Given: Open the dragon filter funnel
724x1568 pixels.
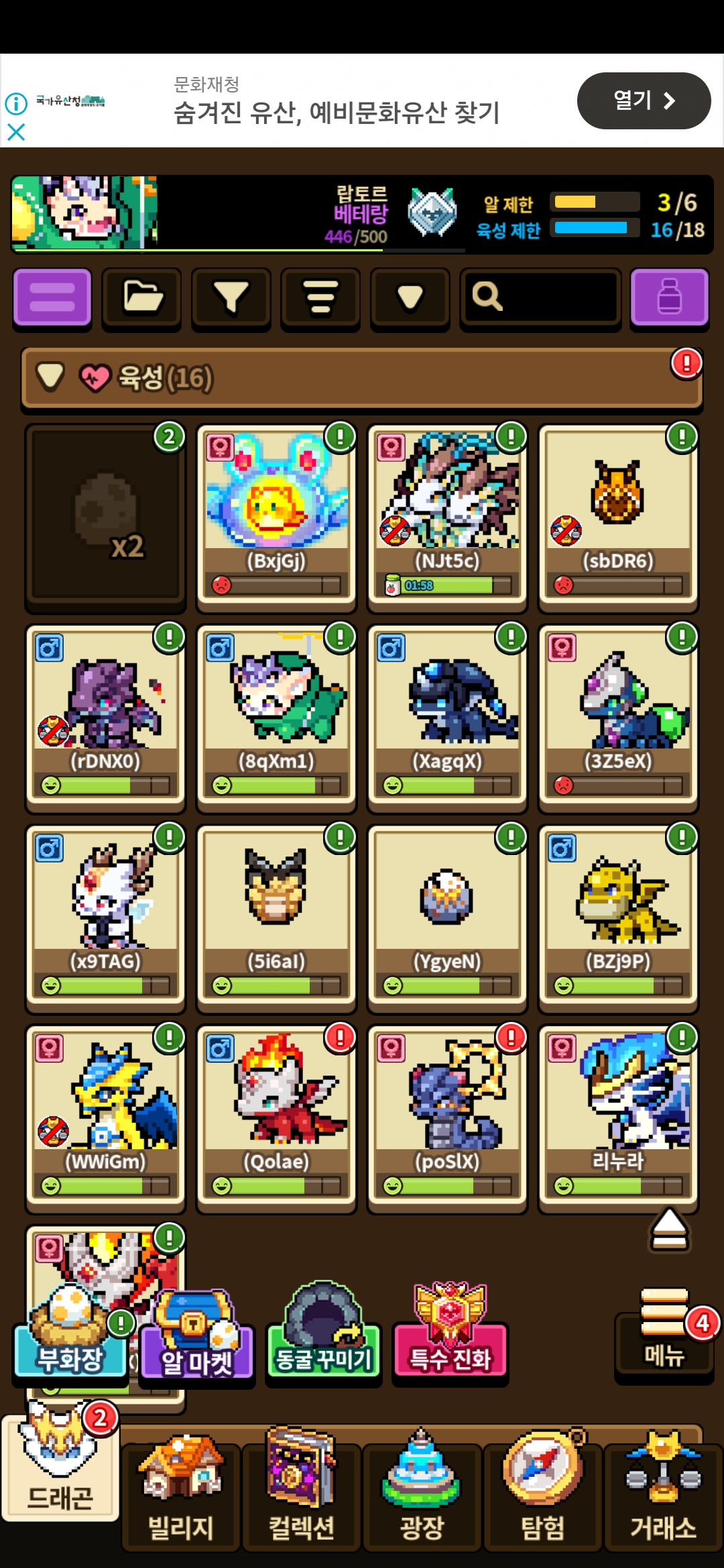Looking at the screenshot, I should (x=231, y=297).
